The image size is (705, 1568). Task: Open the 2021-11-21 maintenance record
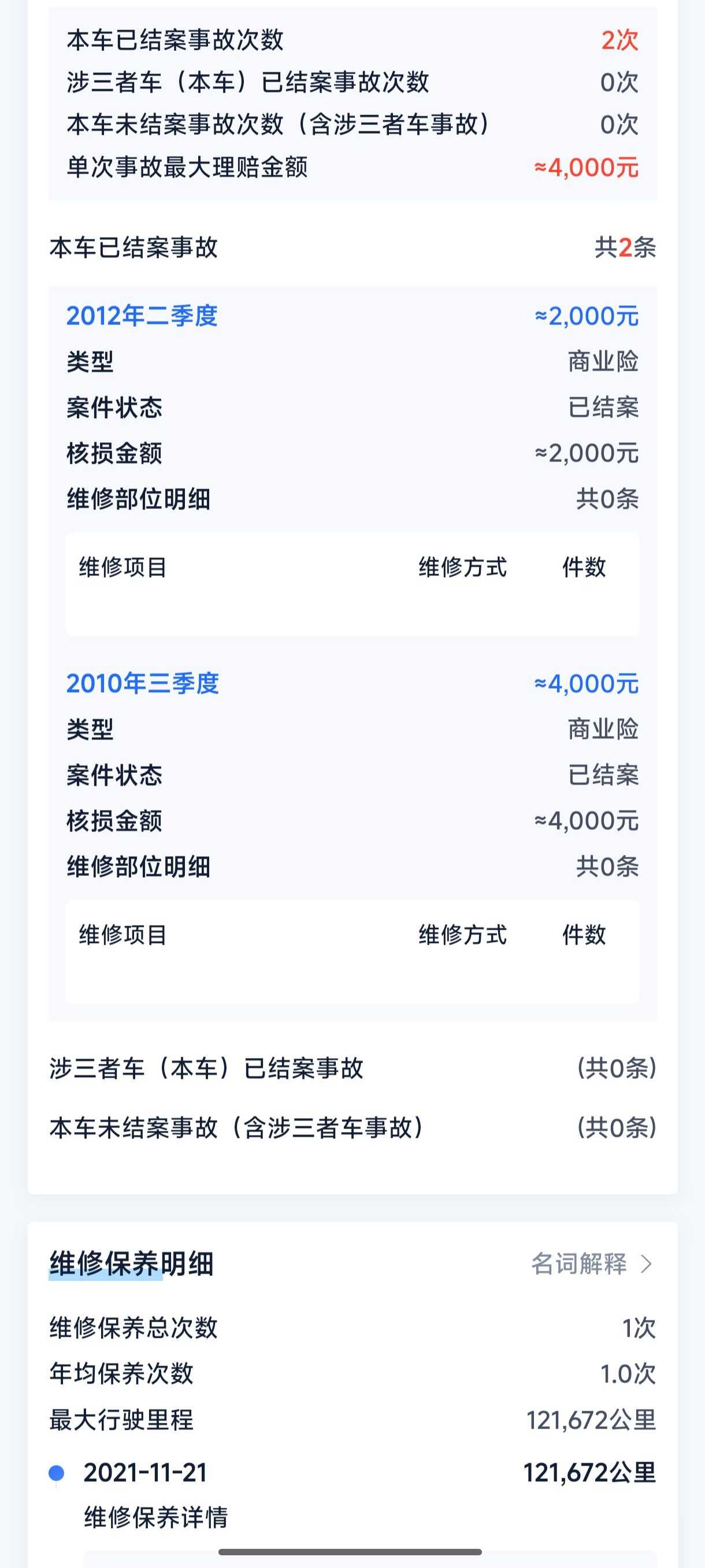pyautogui.click(x=146, y=1473)
